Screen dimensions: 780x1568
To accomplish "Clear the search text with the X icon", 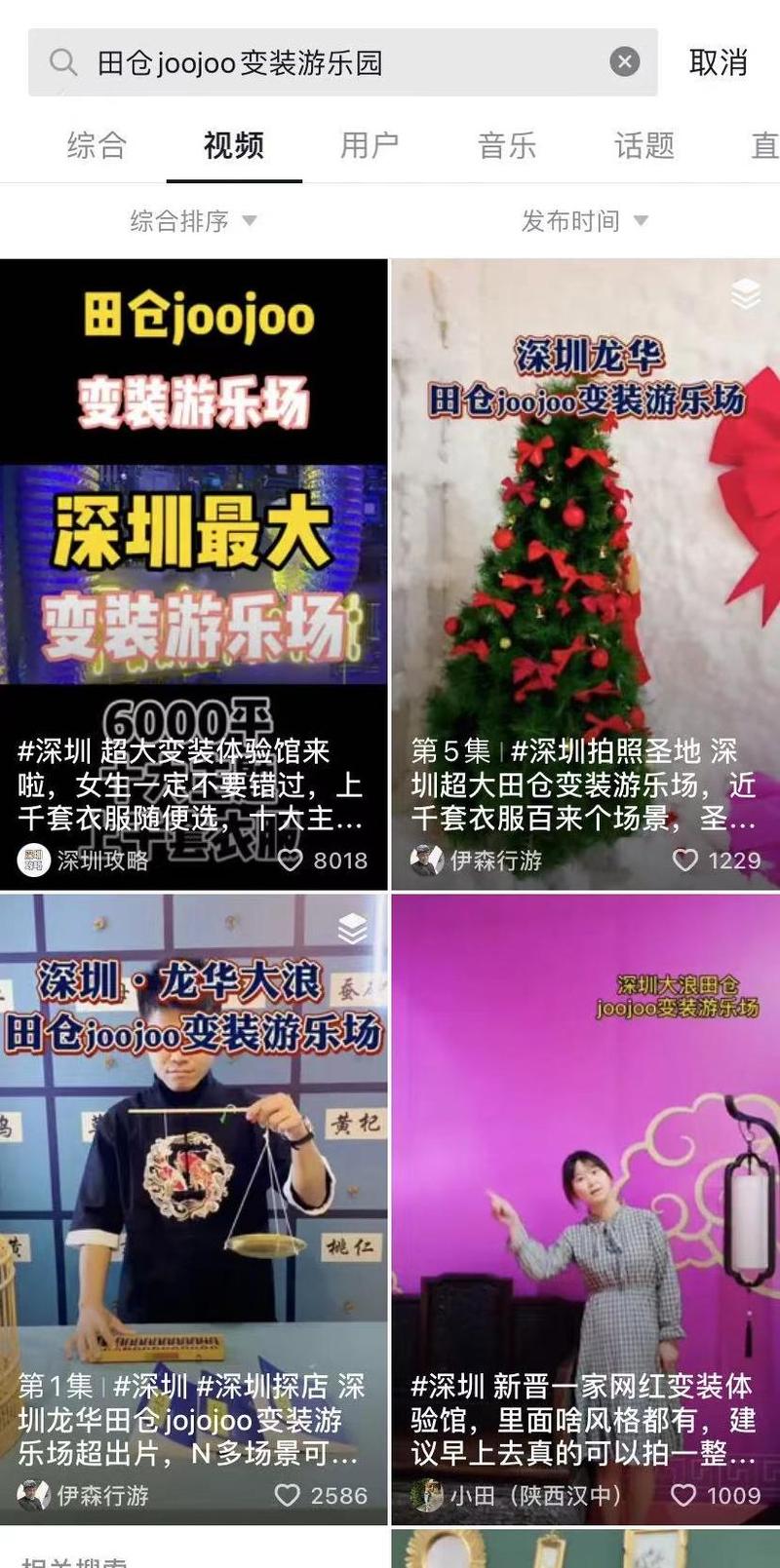I will tap(625, 62).
